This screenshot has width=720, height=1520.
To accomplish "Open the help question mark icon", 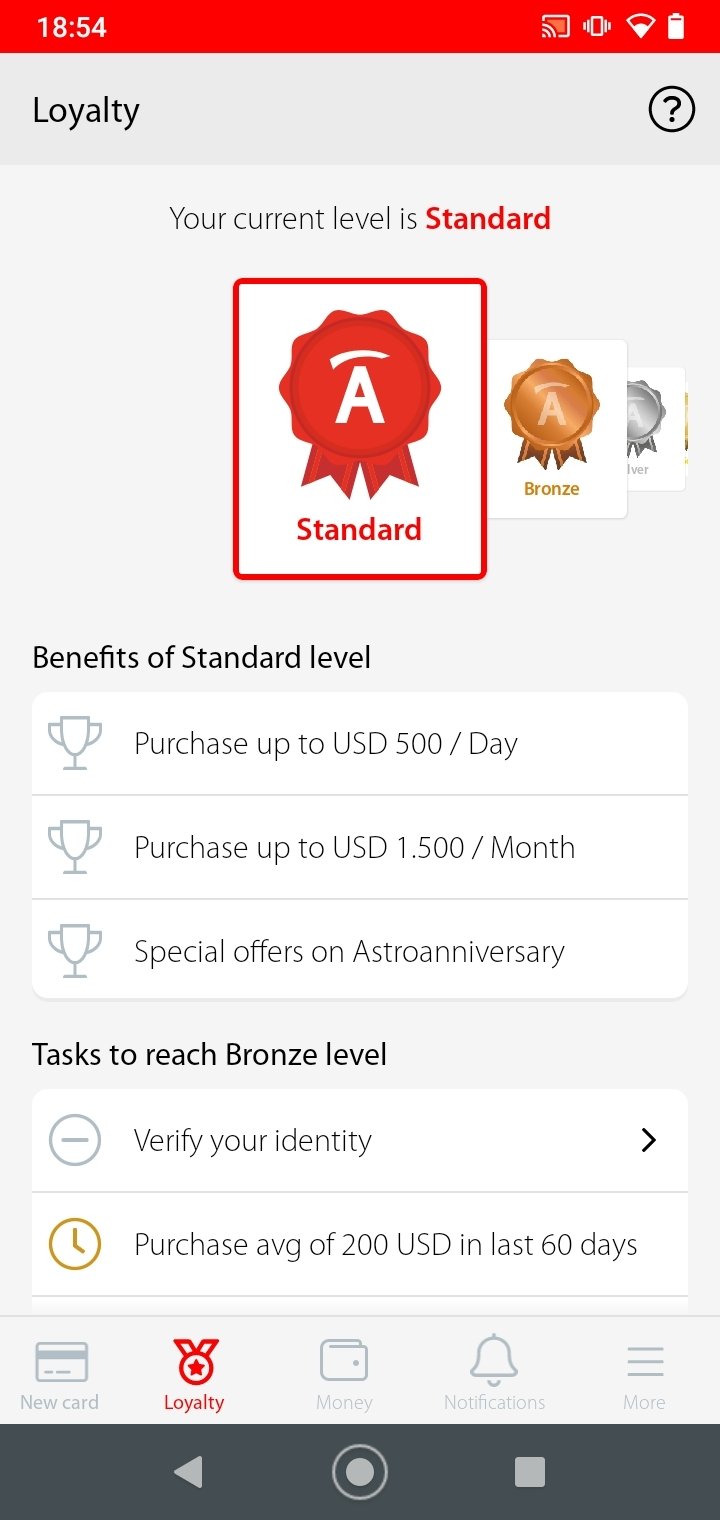I will [x=671, y=109].
